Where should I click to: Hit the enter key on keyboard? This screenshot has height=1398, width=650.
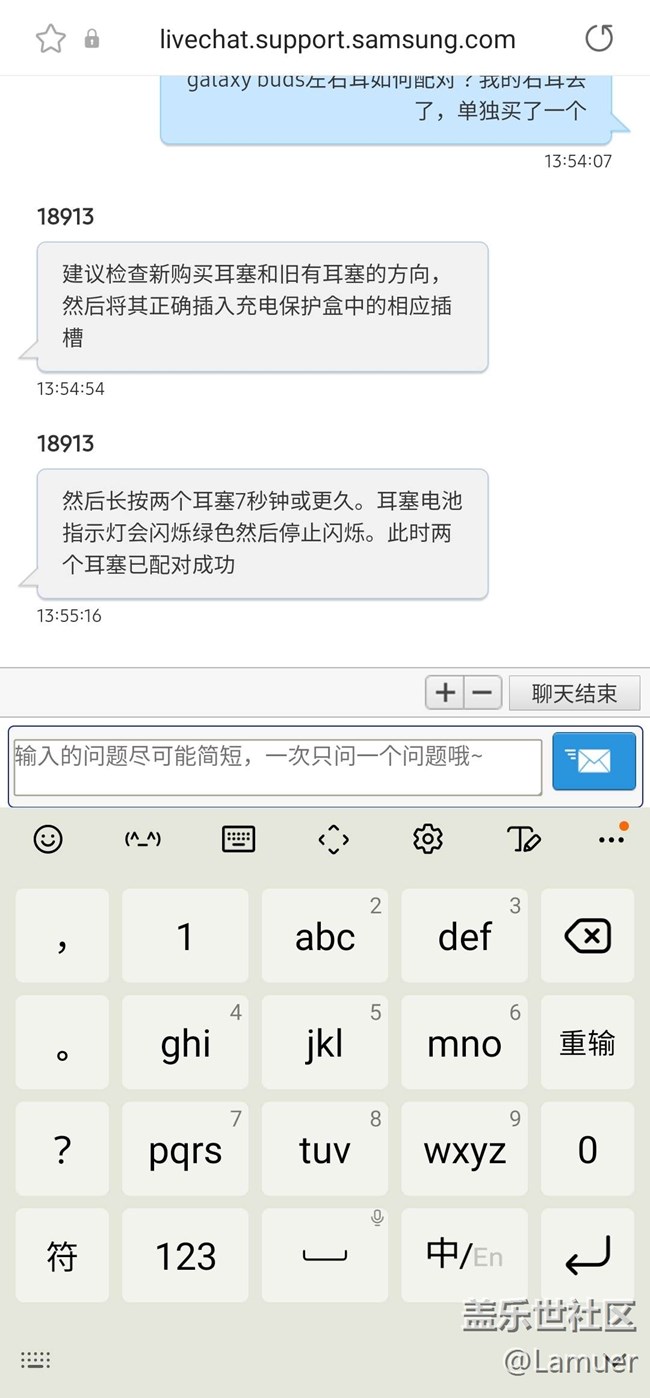pyautogui.click(x=587, y=1256)
